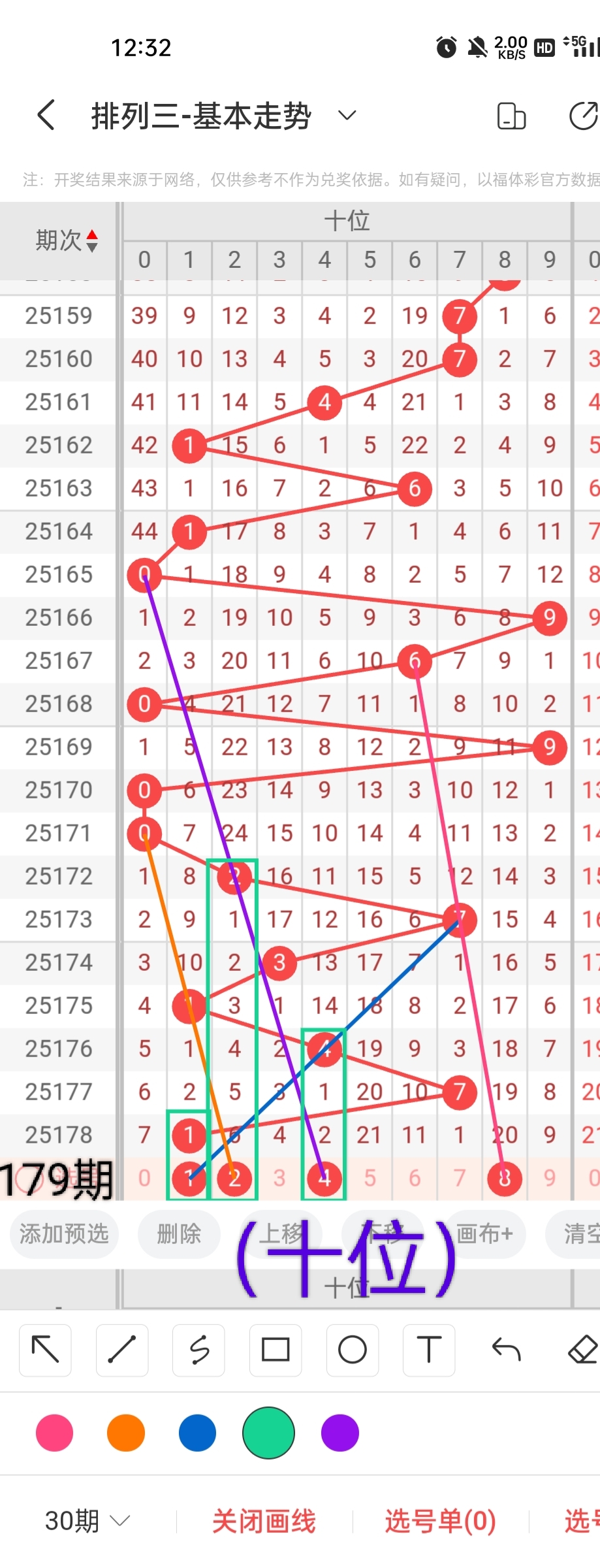Tap the screen orientation icon in header
The image size is (600, 1568).
coord(511,116)
